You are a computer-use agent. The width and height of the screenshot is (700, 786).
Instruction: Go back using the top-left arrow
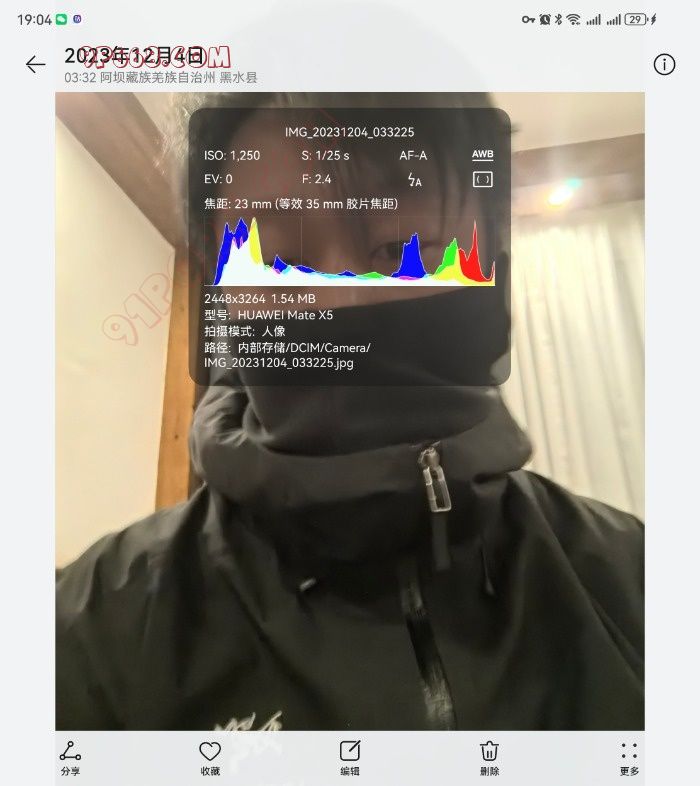click(36, 65)
